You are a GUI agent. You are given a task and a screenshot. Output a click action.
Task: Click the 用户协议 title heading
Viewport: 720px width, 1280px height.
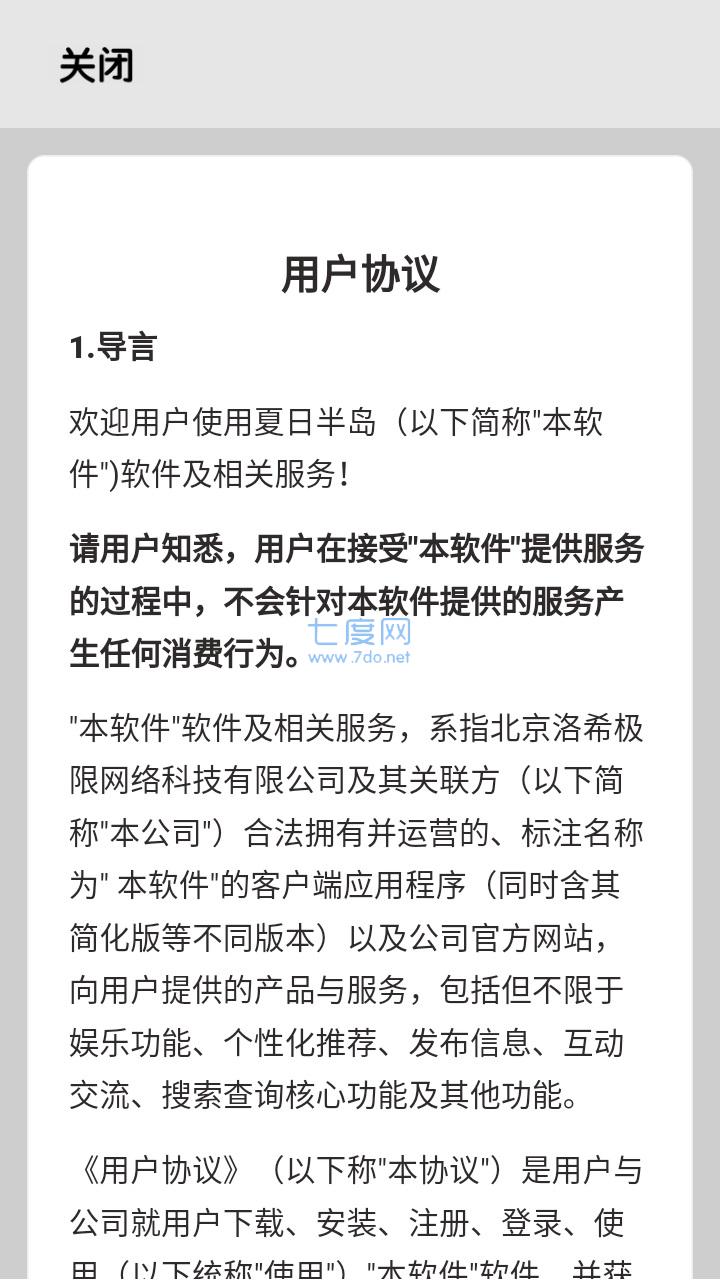(360, 273)
